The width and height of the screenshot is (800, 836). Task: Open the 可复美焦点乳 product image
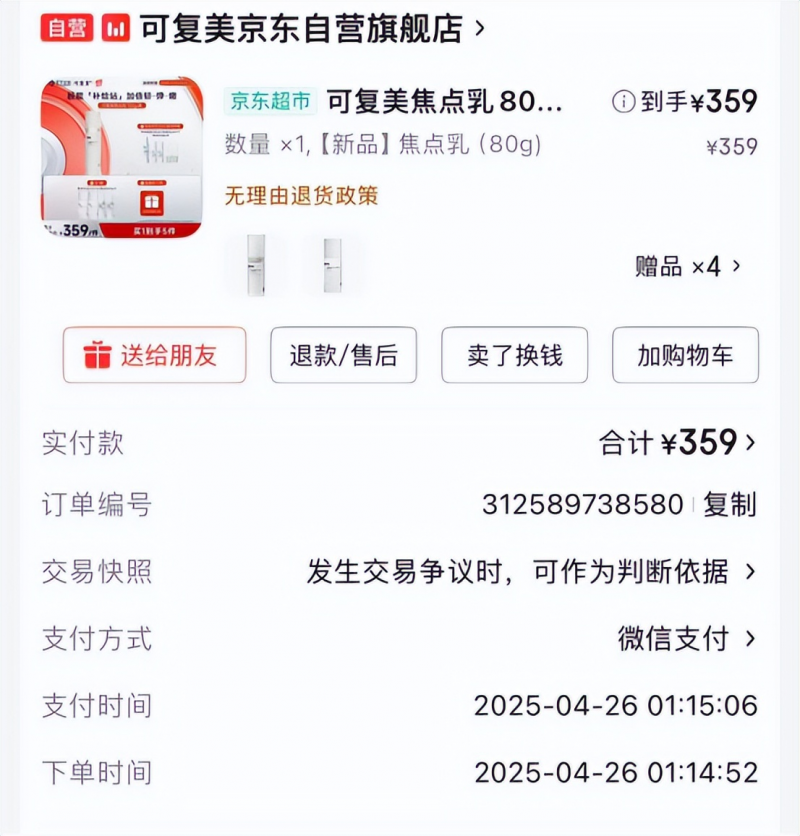pyautogui.click(x=121, y=158)
